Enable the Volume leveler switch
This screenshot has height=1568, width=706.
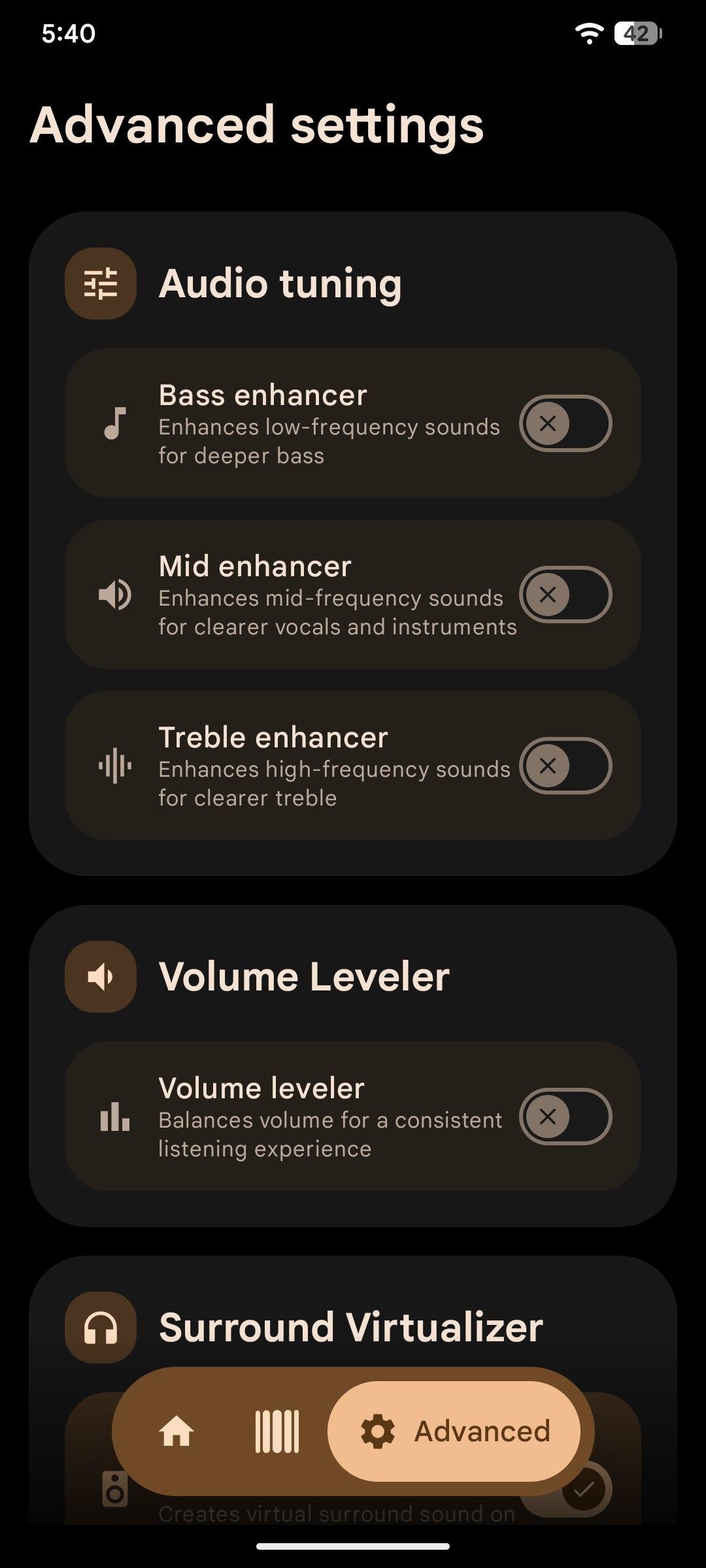pos(565,1117)
